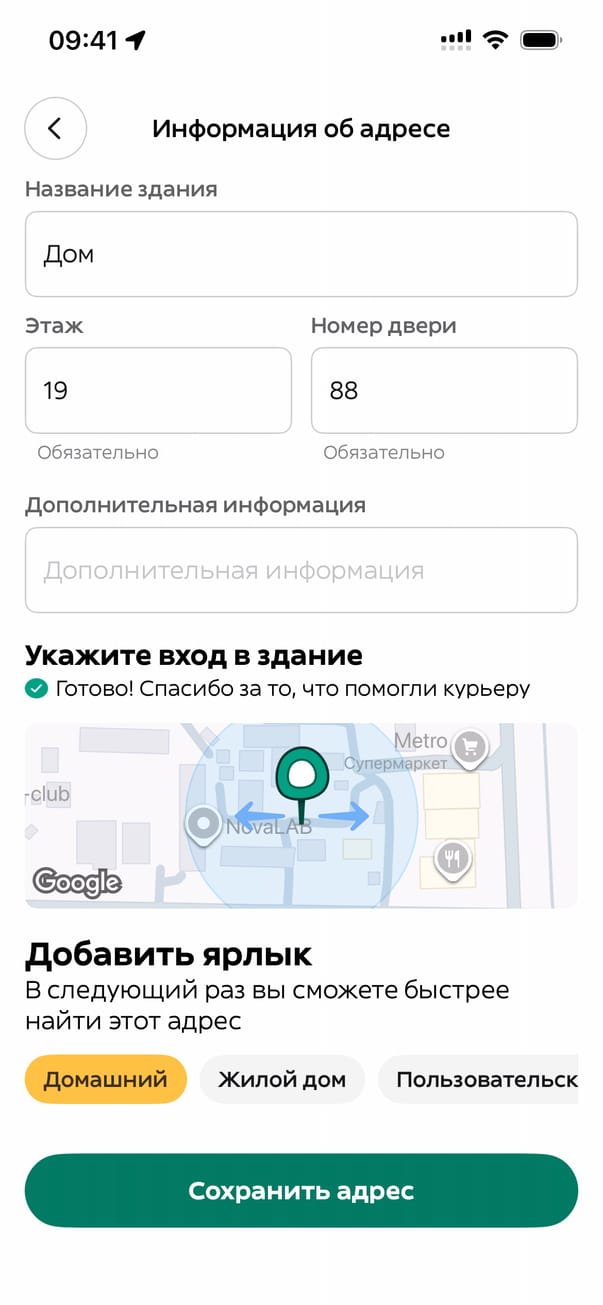
Task: Focus the «Дополнительная информация» text field
Action: click(301, 570)
